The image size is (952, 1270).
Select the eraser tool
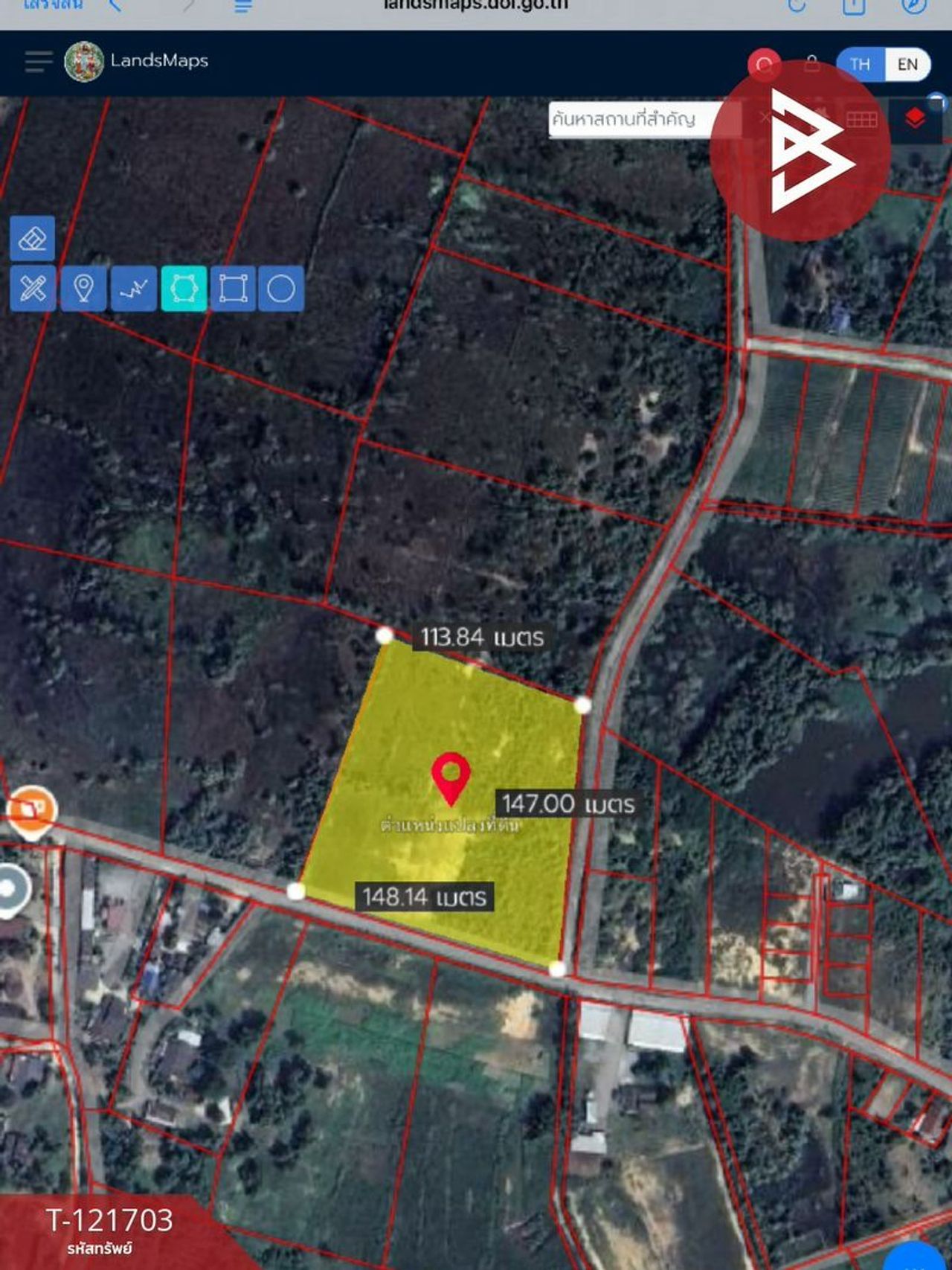pyautogui.click(x=33, y=239)
